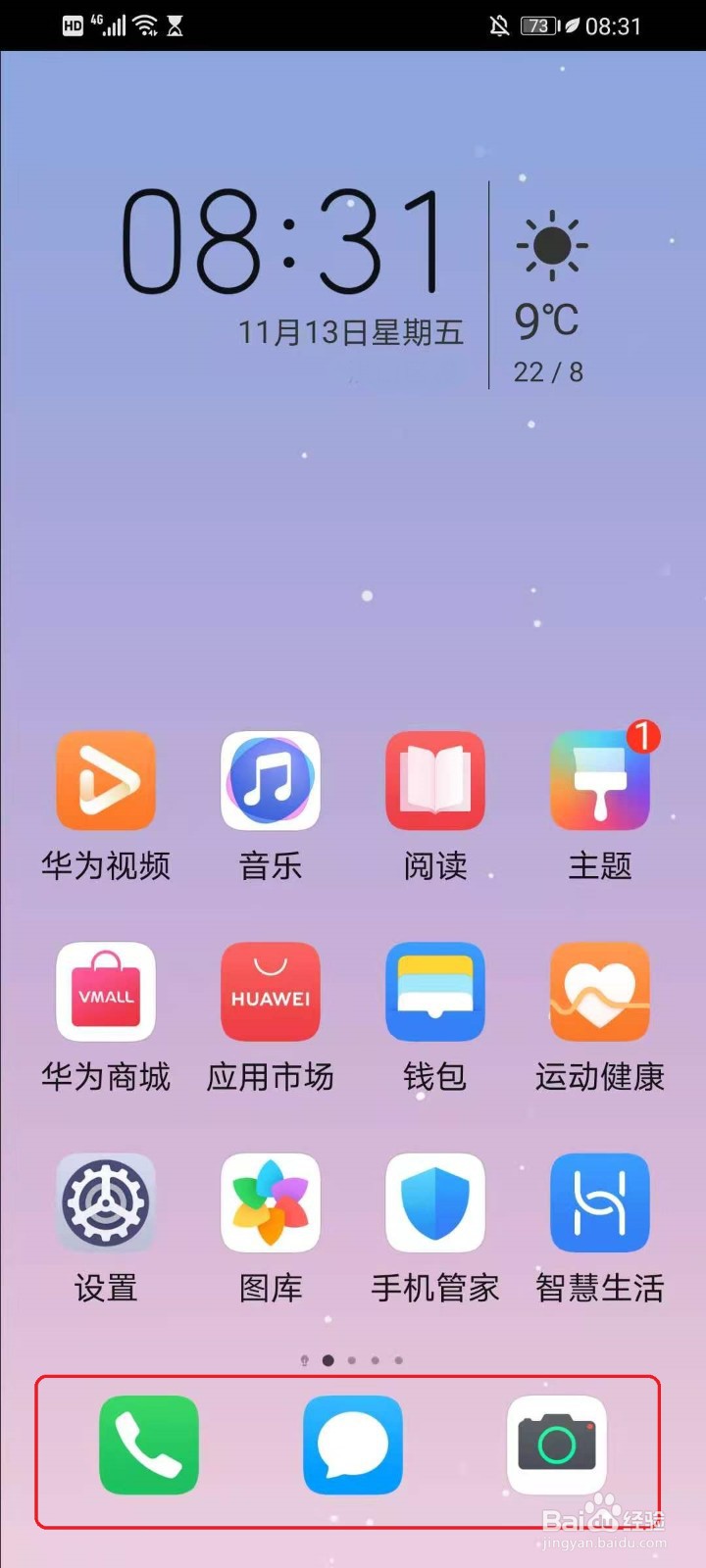
Task: Launch 运动健康 (Health) app
Action: coord(600,992)
